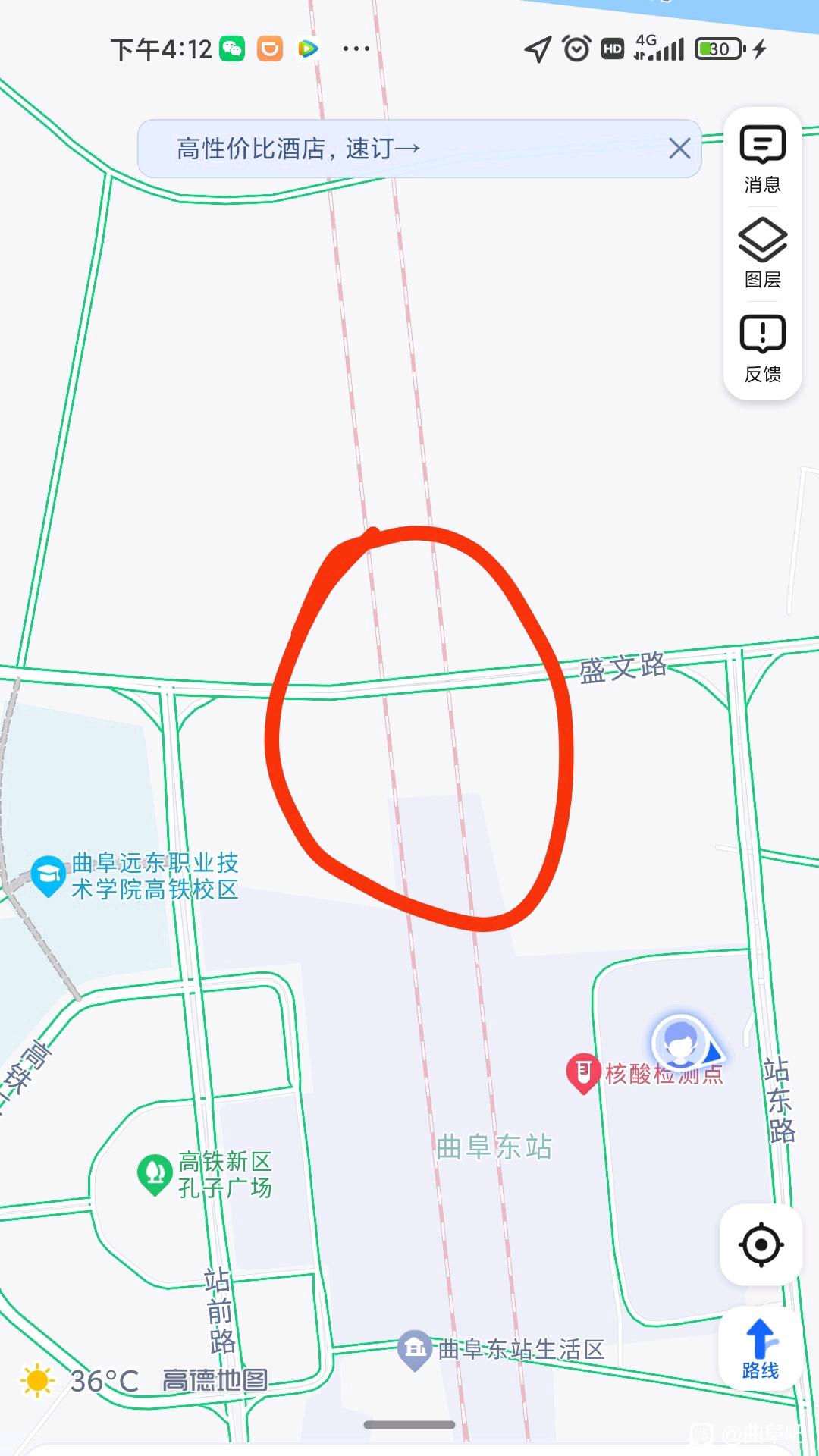Open the 图层 map layers panel
The image size is (819, 1456).
pyautogui.click(x=762, y=253)
